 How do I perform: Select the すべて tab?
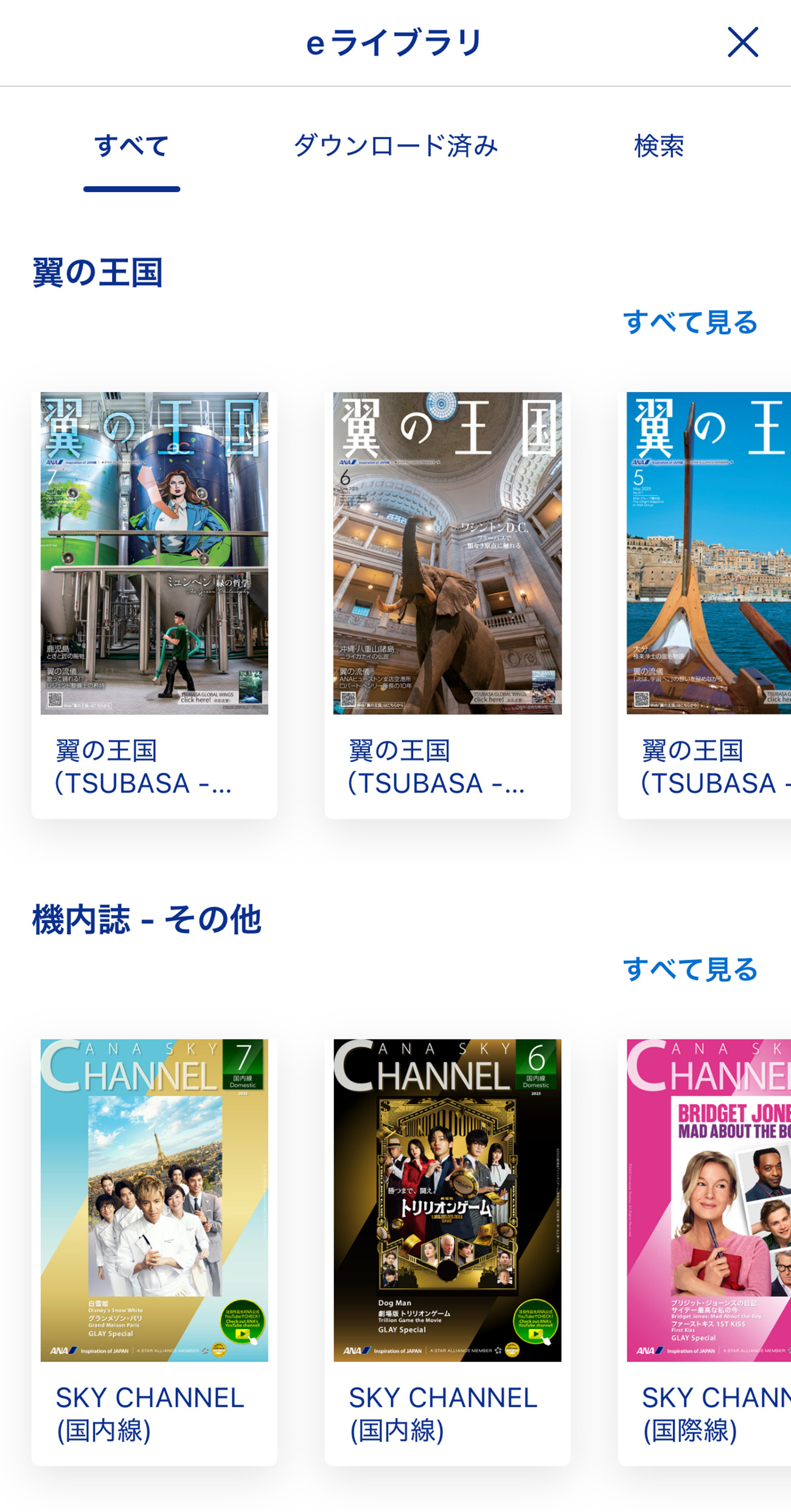point(131,146)
